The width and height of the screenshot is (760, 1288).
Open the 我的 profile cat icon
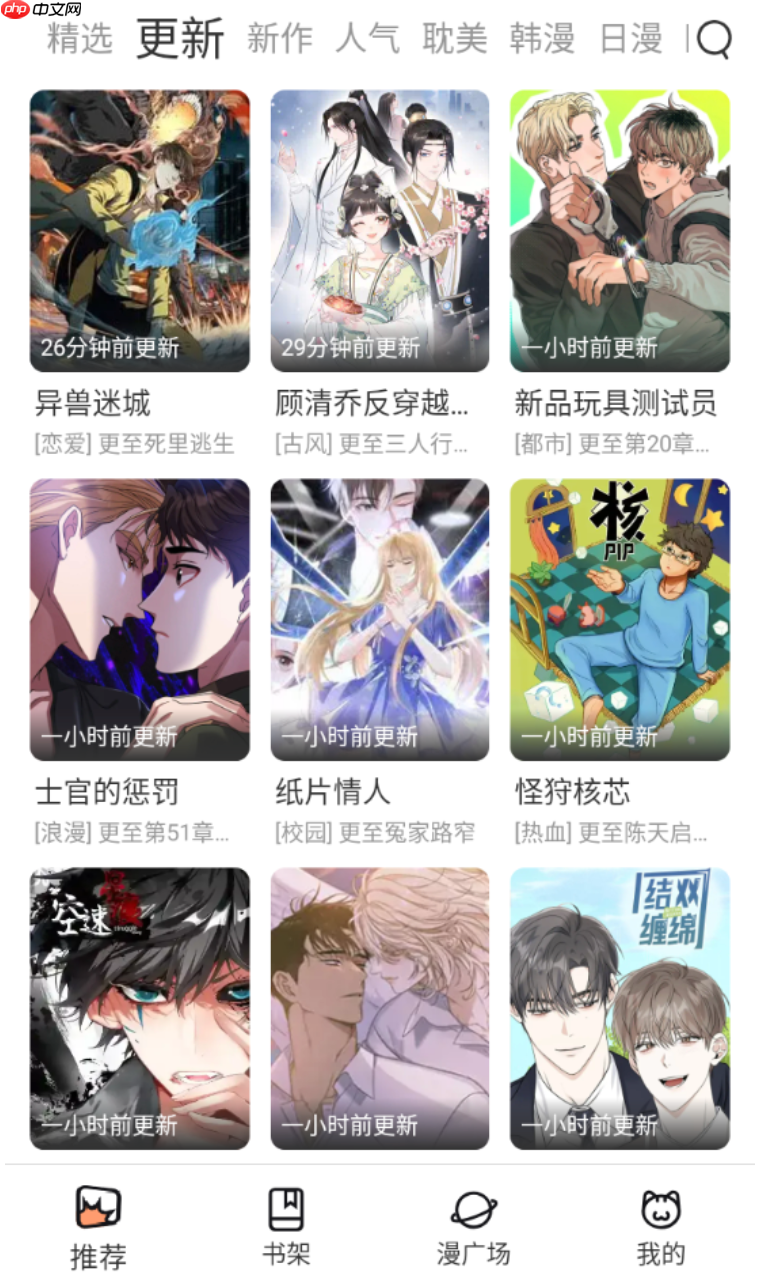click(662, 1207)
